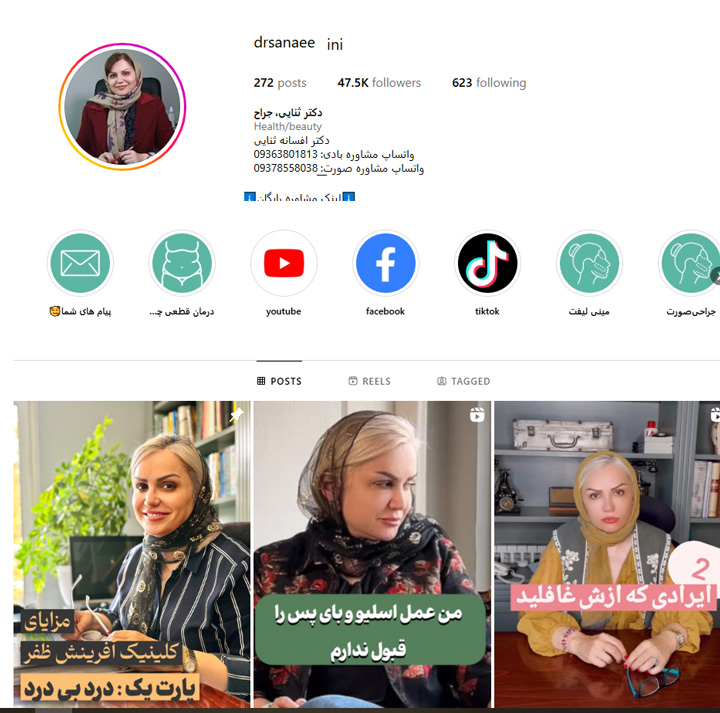Switch to the REELS tab
The height and width of the screenshot is (713, 720).
tap(369, 381)
